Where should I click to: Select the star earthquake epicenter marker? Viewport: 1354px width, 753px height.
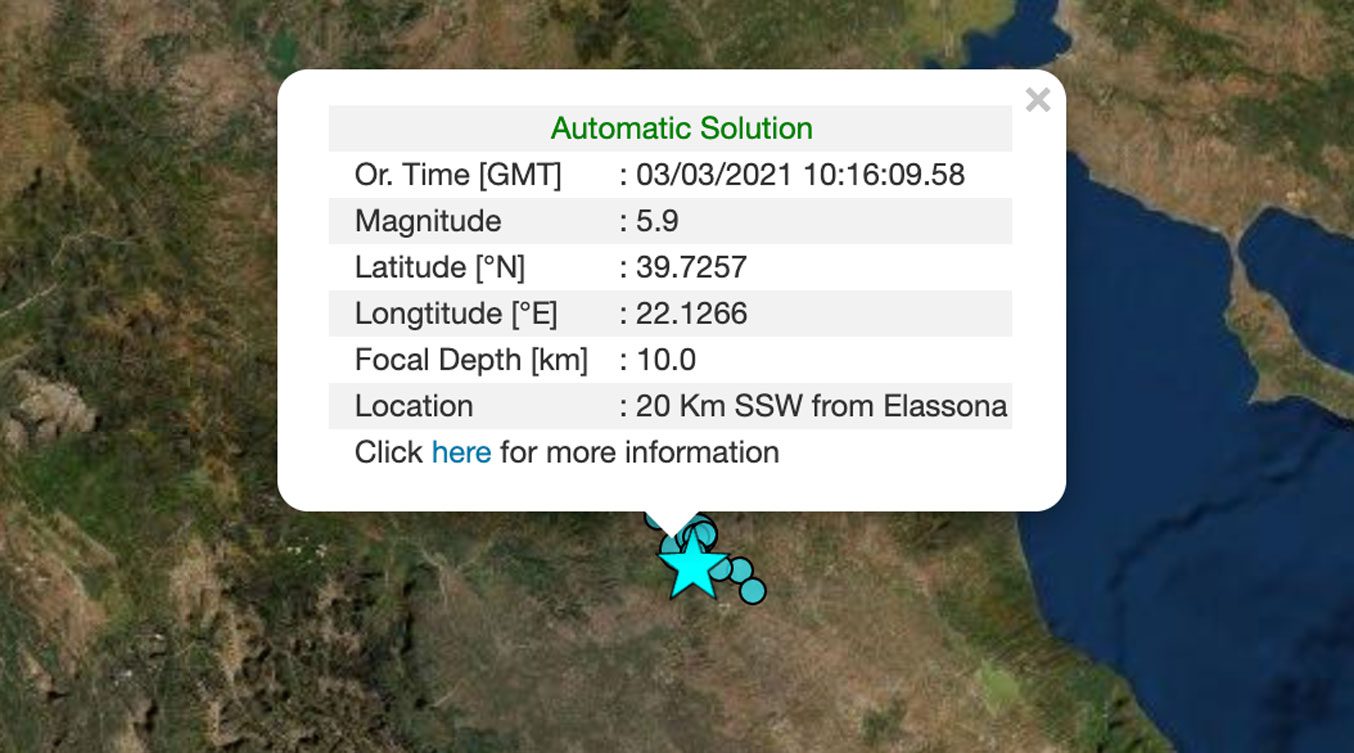[x=692, y=568]
